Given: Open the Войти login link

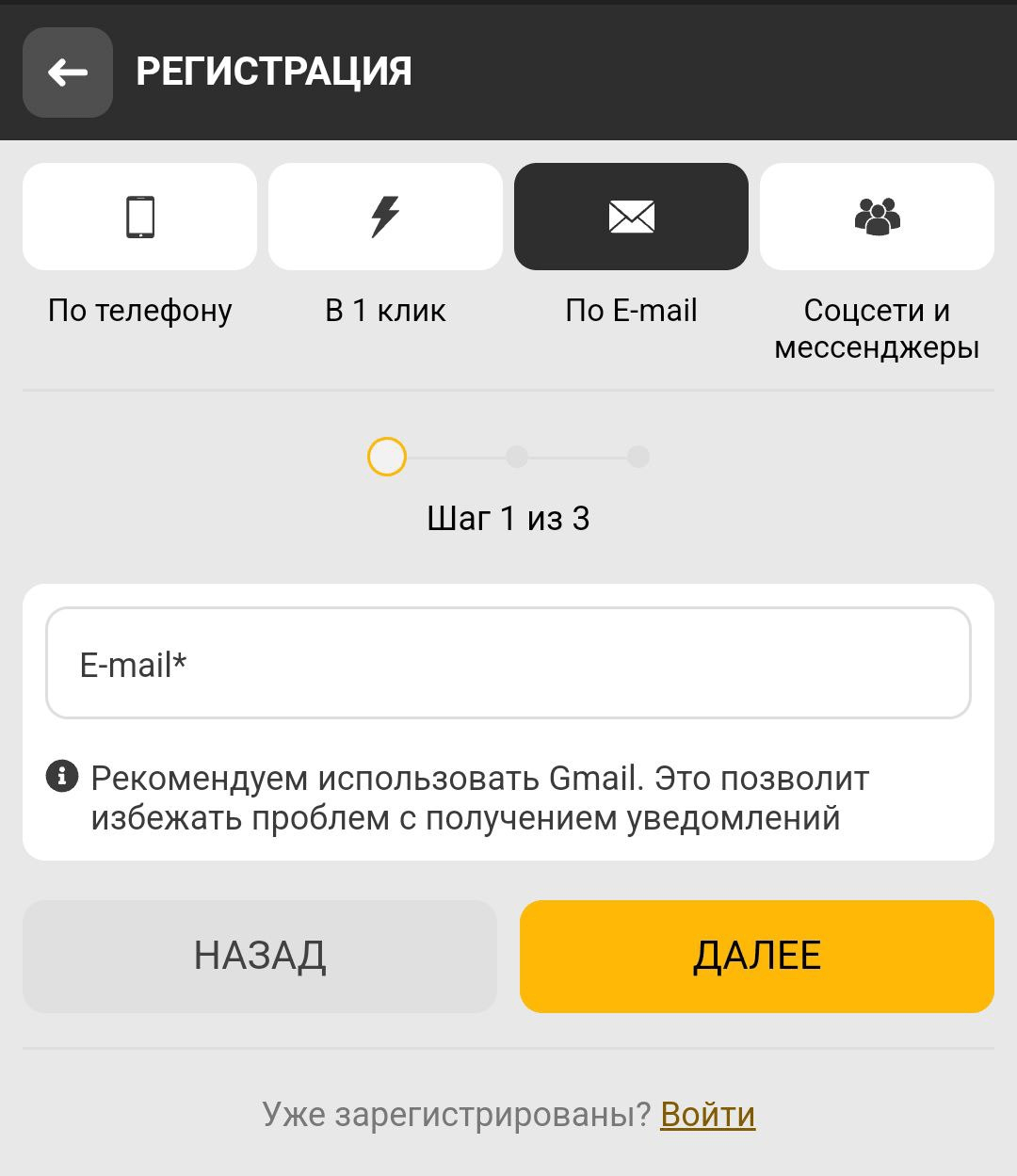Looking at the screenshot, I should [x=708, y=1115].
